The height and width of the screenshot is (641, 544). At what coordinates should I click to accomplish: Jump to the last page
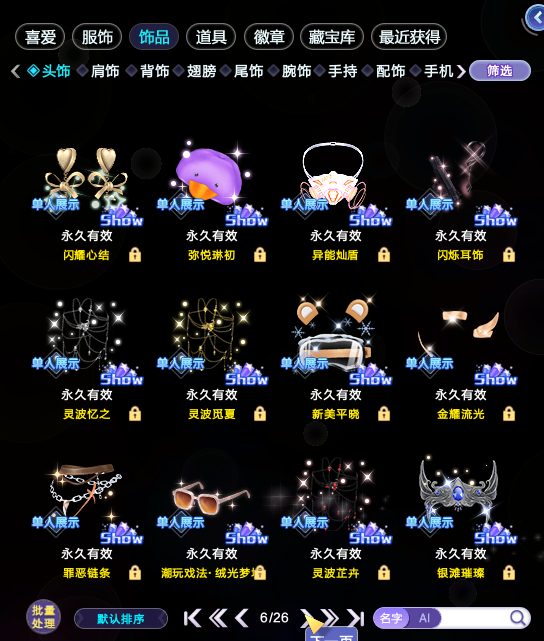(x=356, y=618)
